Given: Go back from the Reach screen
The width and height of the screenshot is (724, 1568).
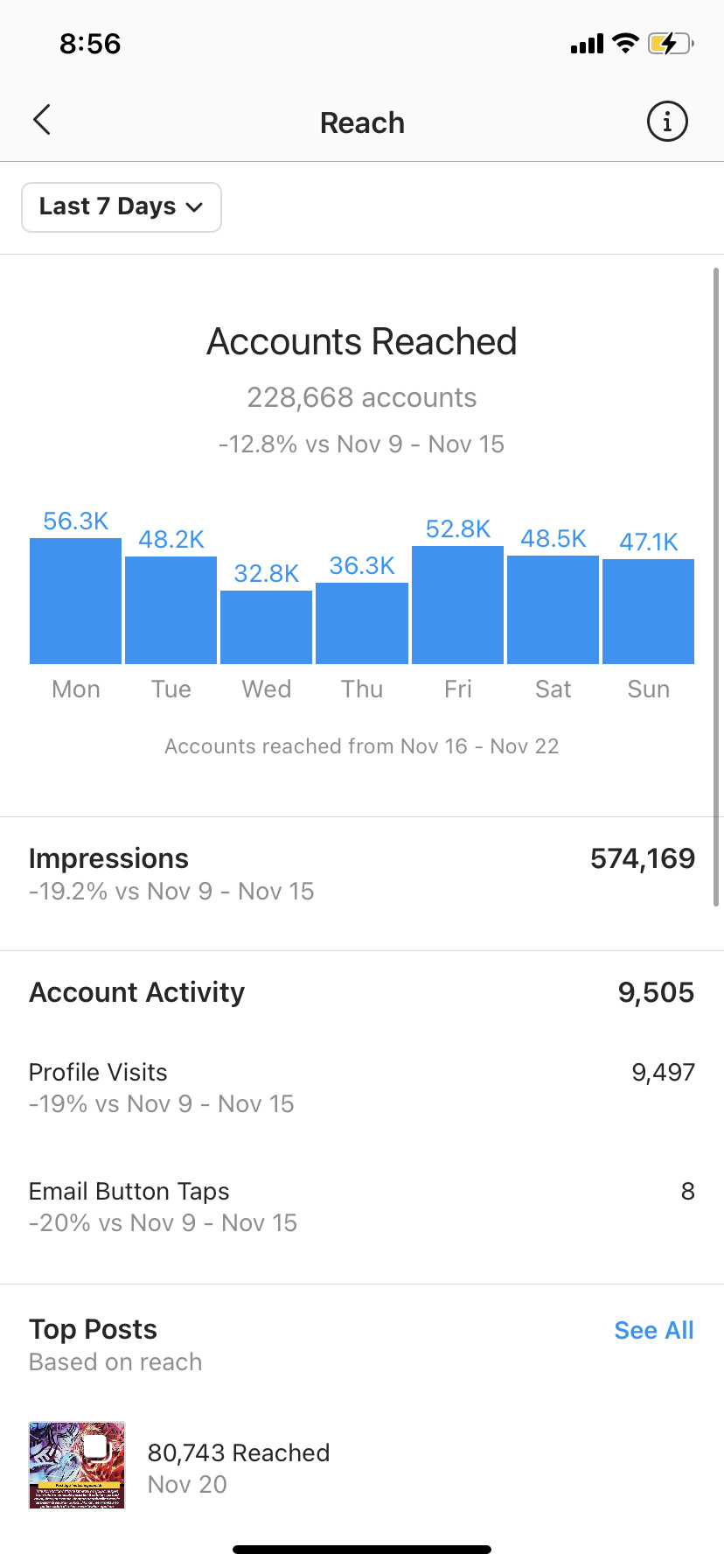Looking at the screenshot, I should [x=42, y=121].
